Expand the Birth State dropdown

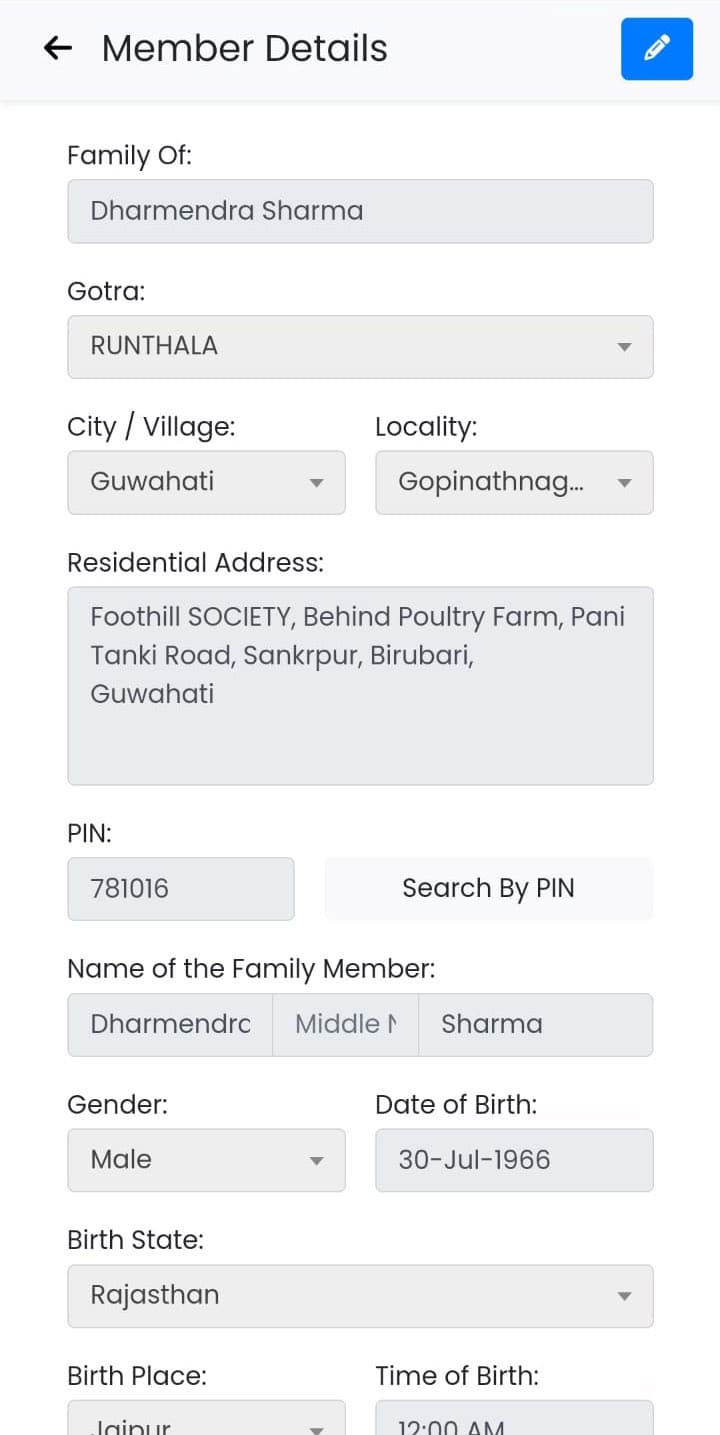[360, 1296]
